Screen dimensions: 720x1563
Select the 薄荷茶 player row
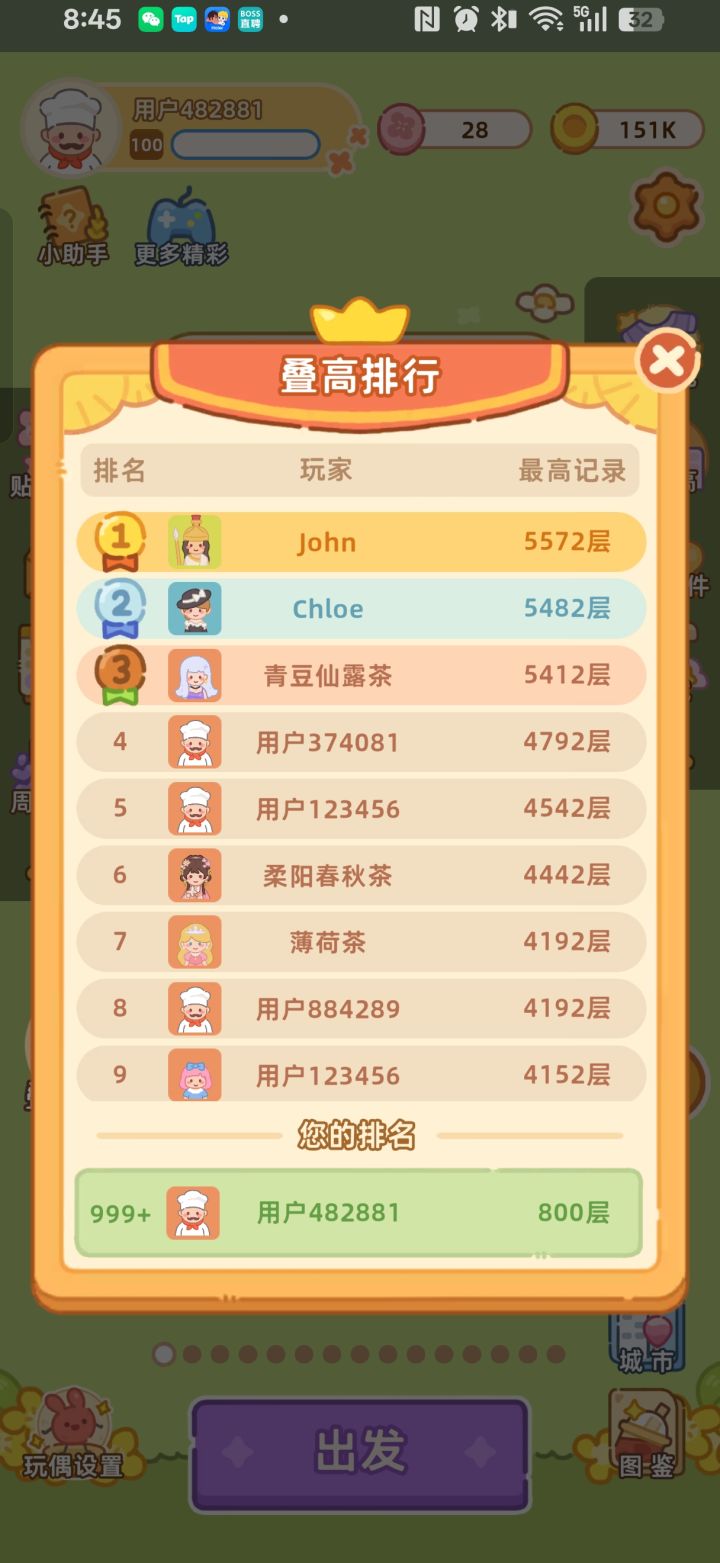[360, 942]
